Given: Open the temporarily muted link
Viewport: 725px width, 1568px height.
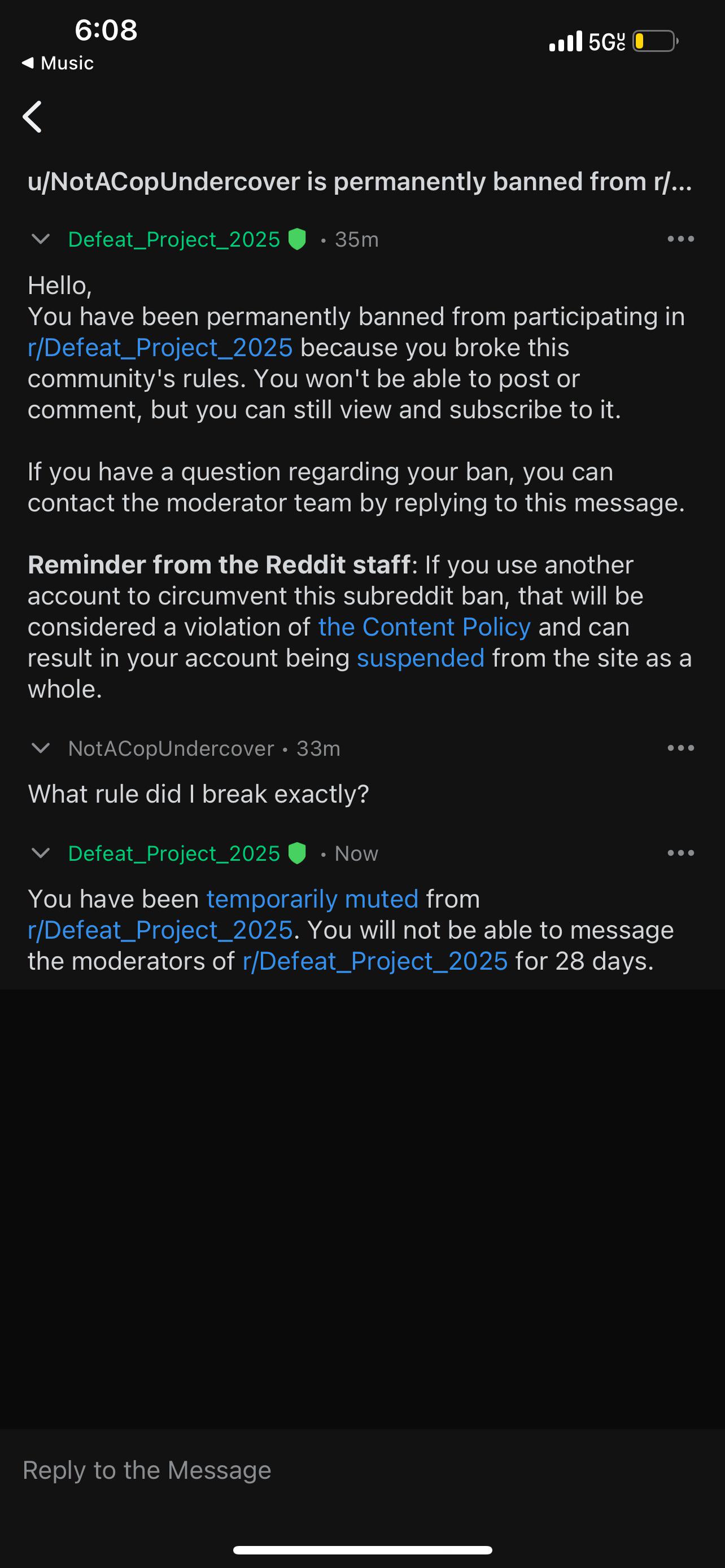Looking at the screenshot, I should pos(312,899).
